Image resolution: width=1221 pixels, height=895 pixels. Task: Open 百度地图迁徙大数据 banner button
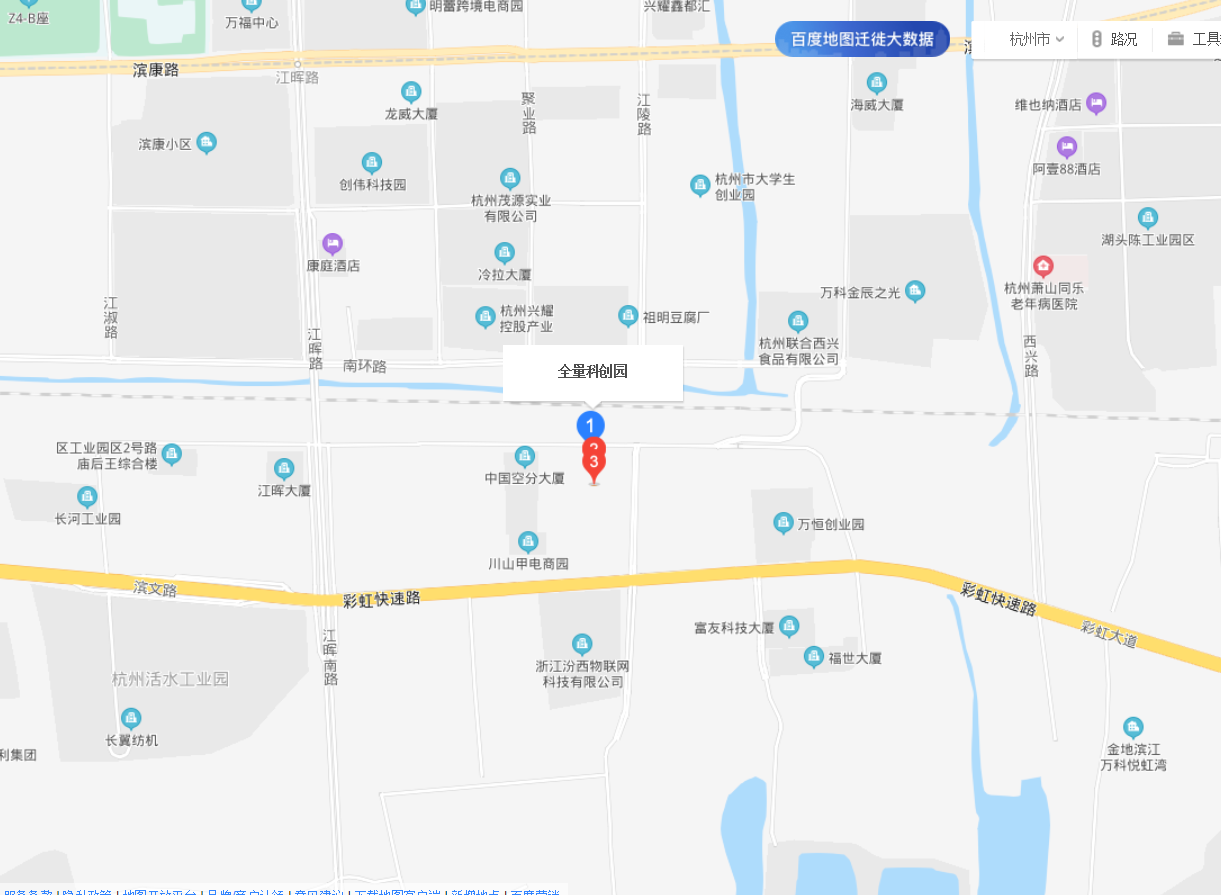pyautogui.click(x=861, y=39)
